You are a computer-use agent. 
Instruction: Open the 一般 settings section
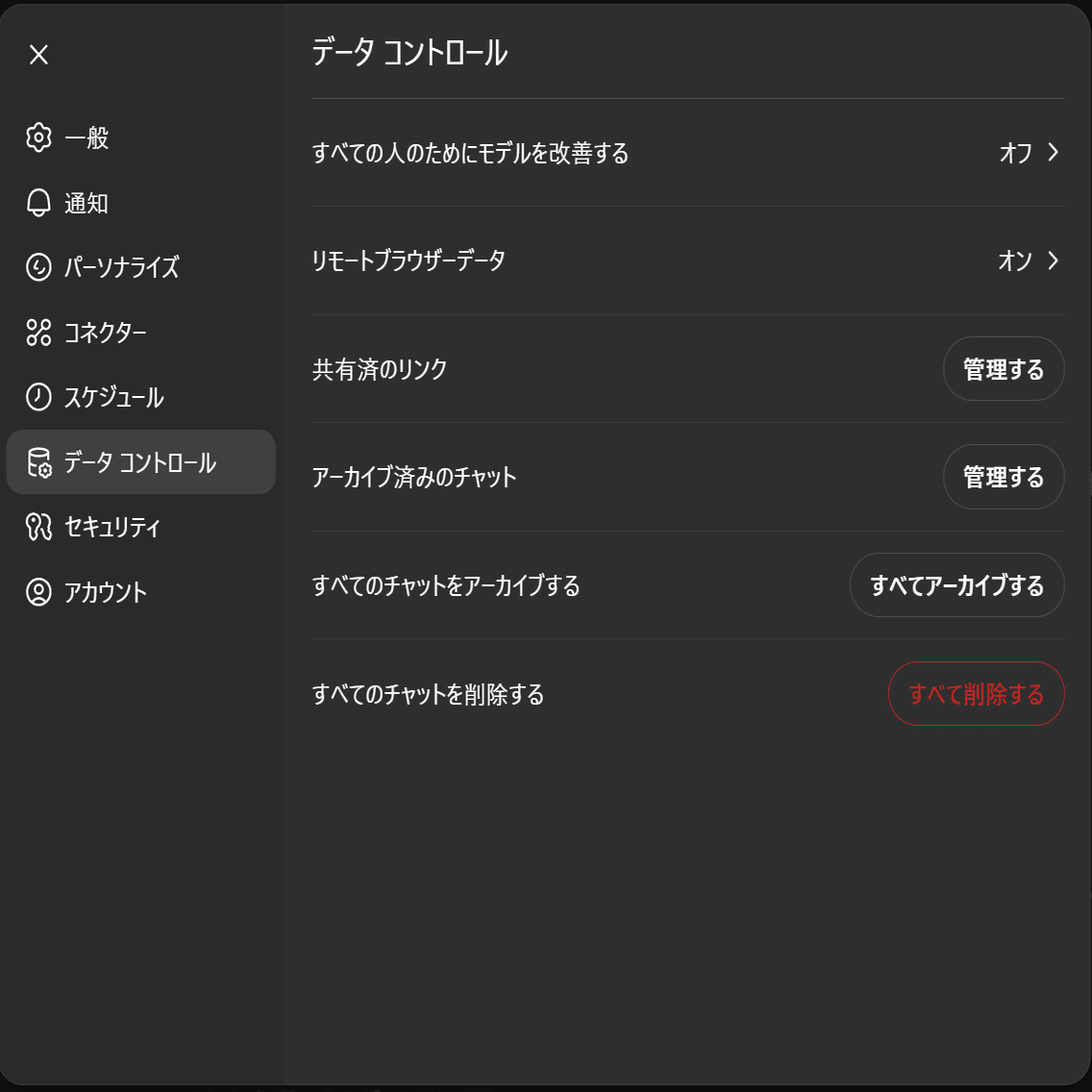(87, 137)
